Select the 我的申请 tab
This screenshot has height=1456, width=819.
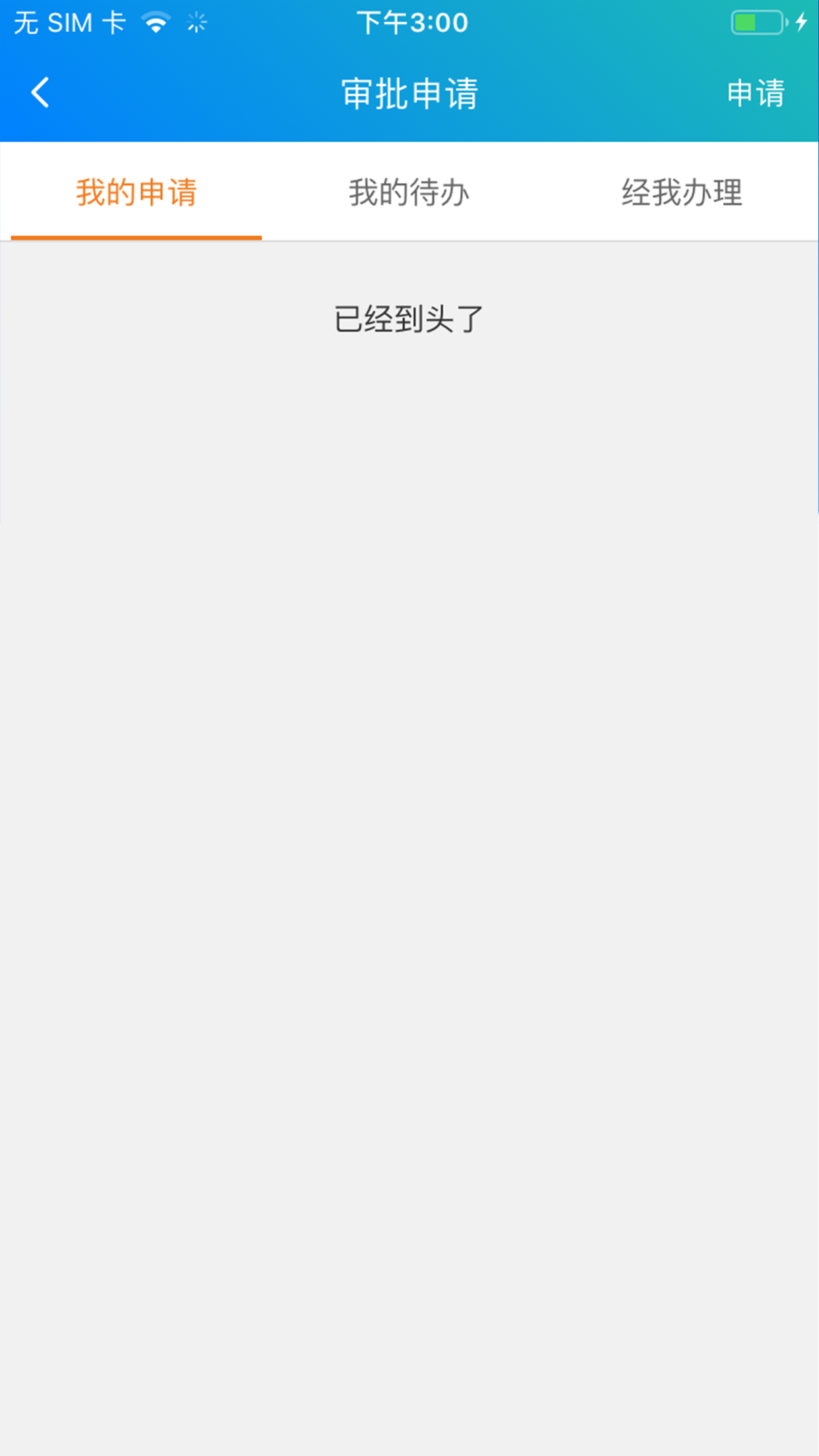136,193
